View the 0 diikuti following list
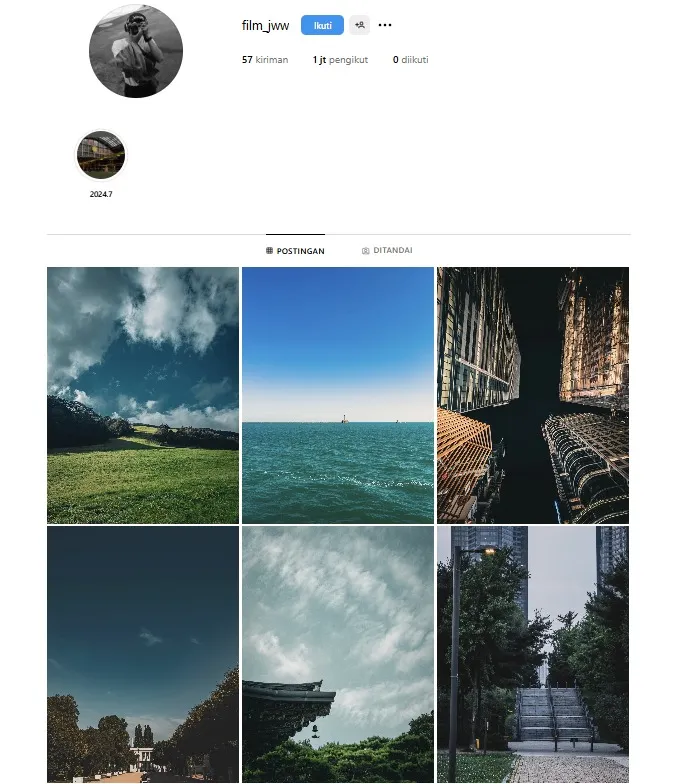678x784 pixels. point(410,60)
